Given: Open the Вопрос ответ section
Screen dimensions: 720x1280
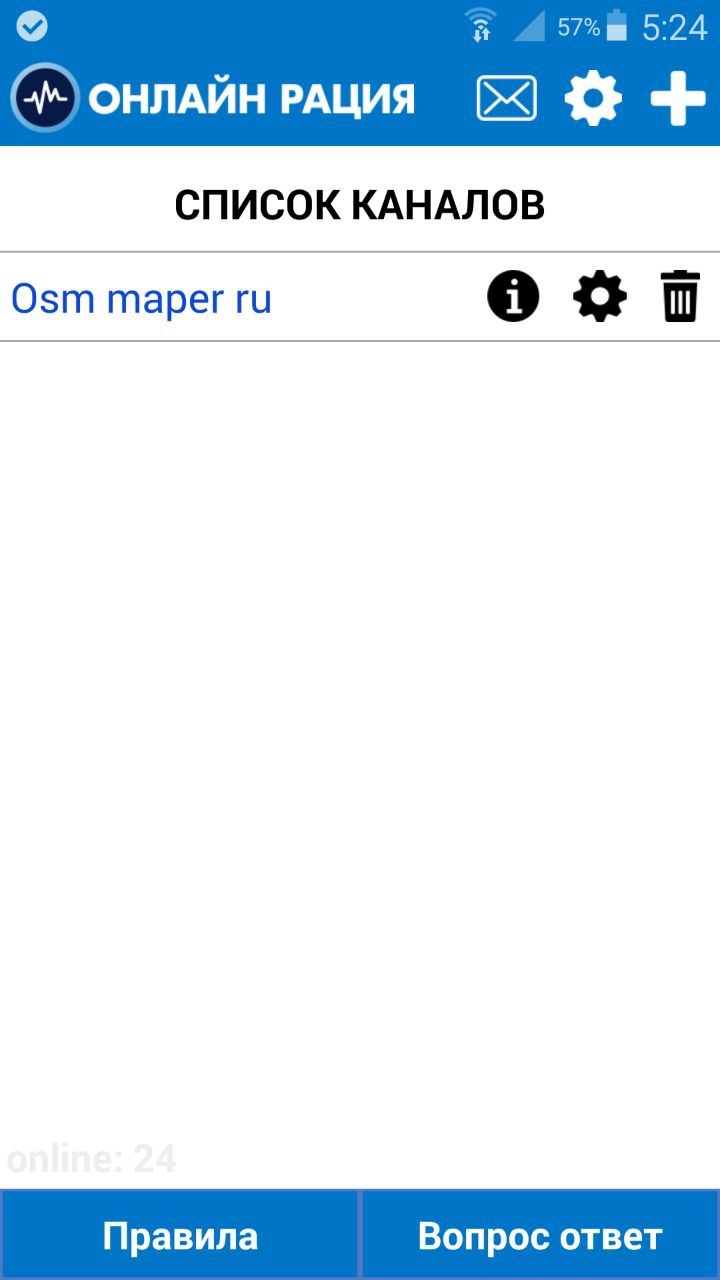Looking at the screenshot, I should tap(540, 1236).
